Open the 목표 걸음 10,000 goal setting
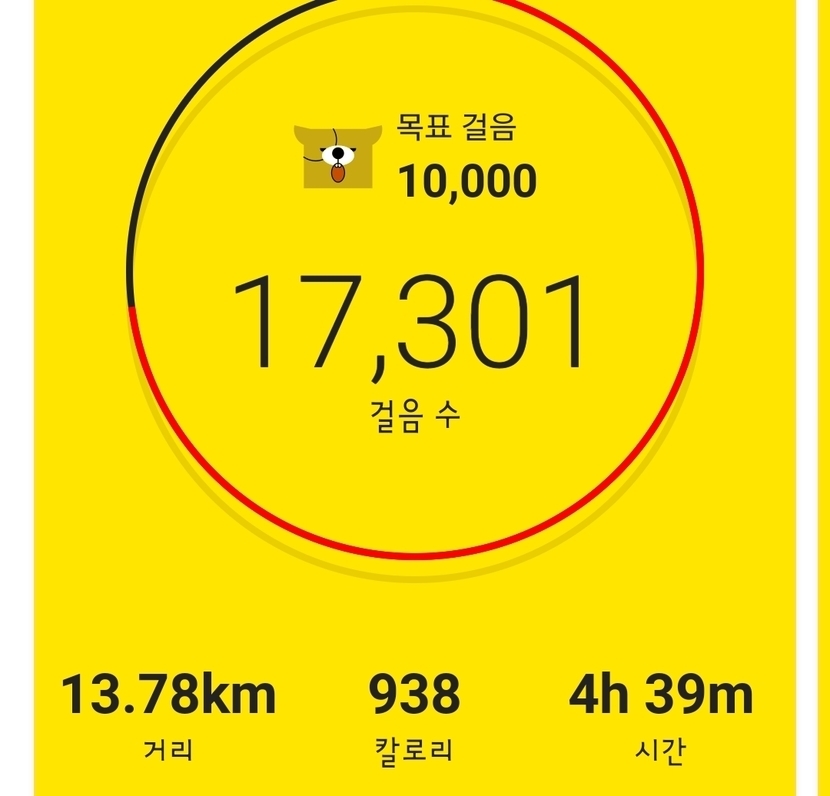Screen dimensions: 830x796 point(416,156)
